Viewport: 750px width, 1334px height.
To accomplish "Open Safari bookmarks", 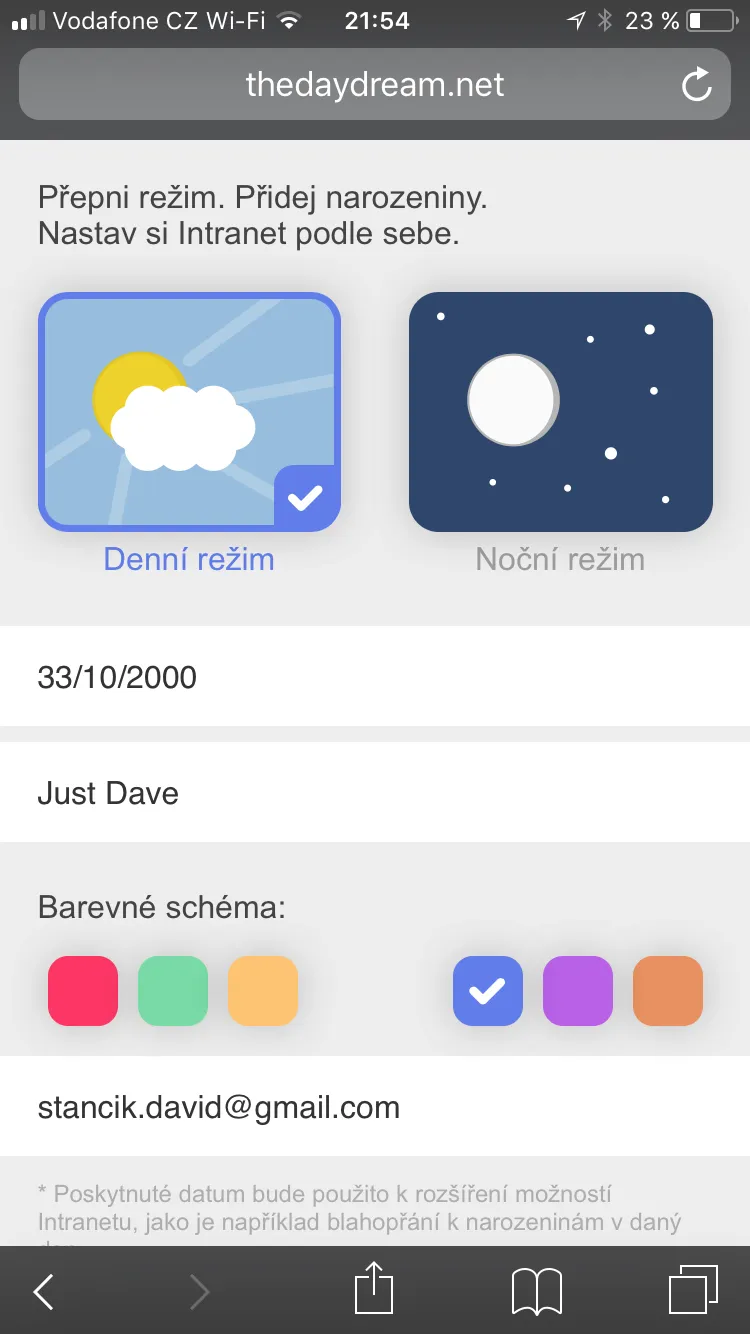I will coord(537,1291).
